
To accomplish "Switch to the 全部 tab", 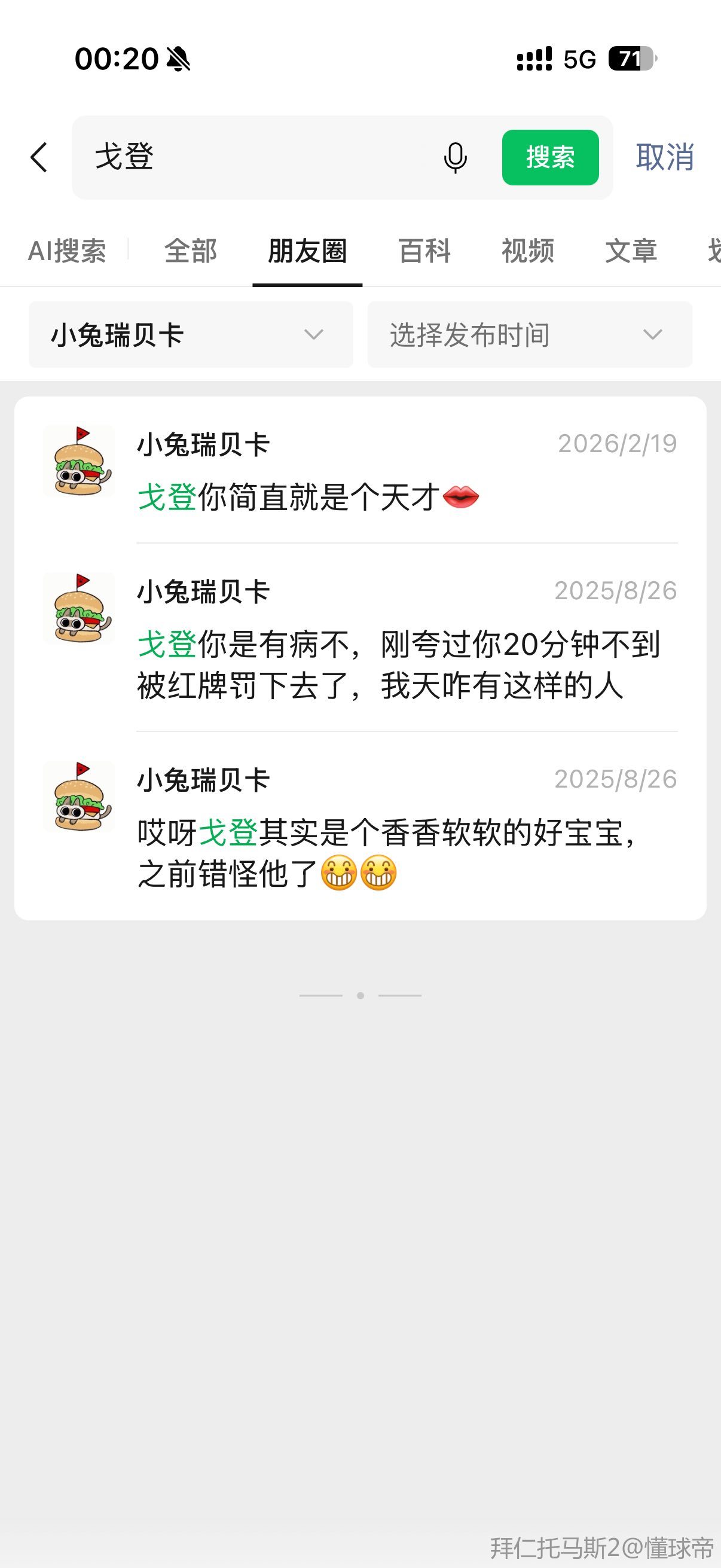I will (x=191, y=251).
